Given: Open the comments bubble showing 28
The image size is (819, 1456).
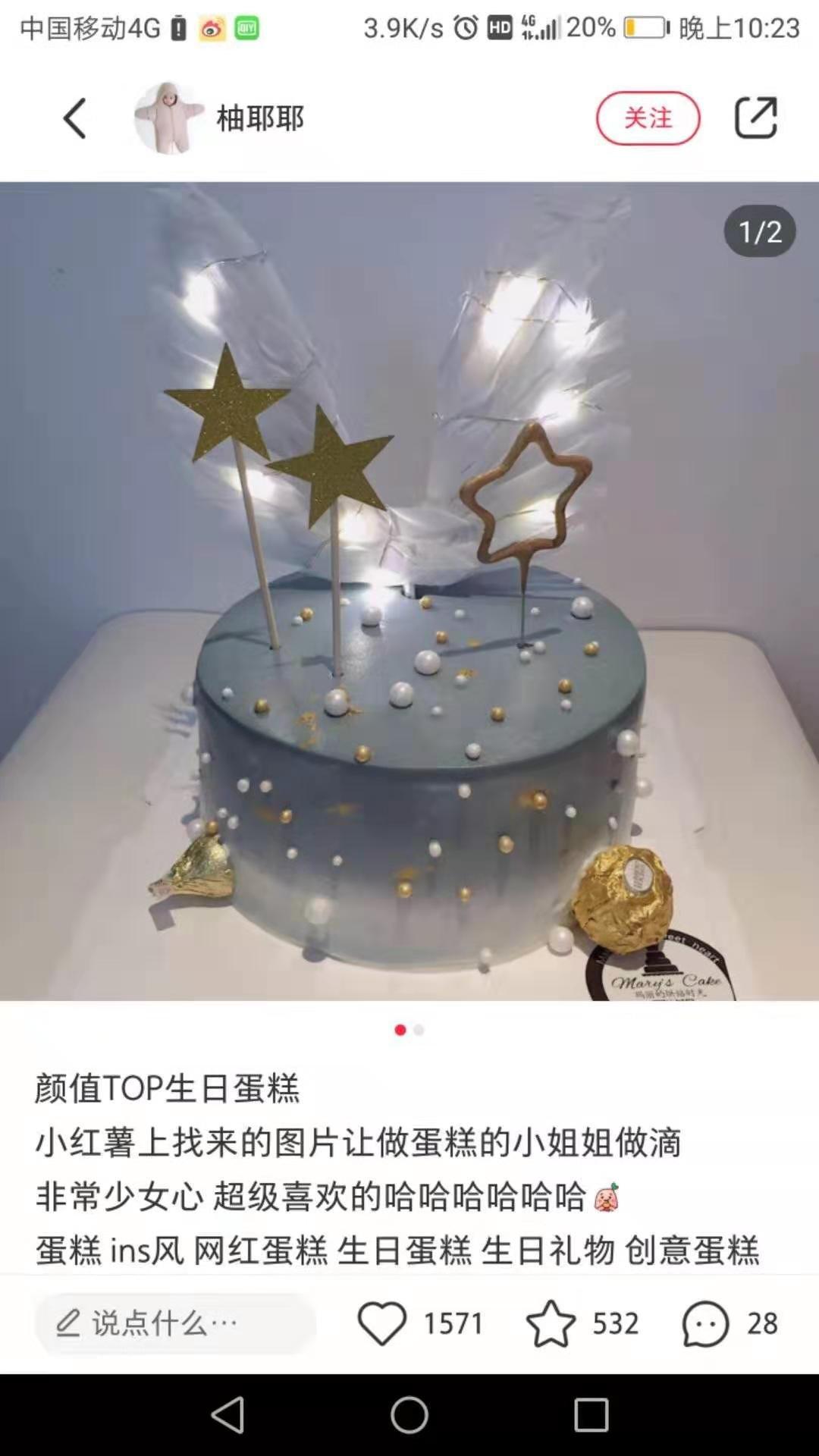Looking at the screenshot, I should 705,1323.
